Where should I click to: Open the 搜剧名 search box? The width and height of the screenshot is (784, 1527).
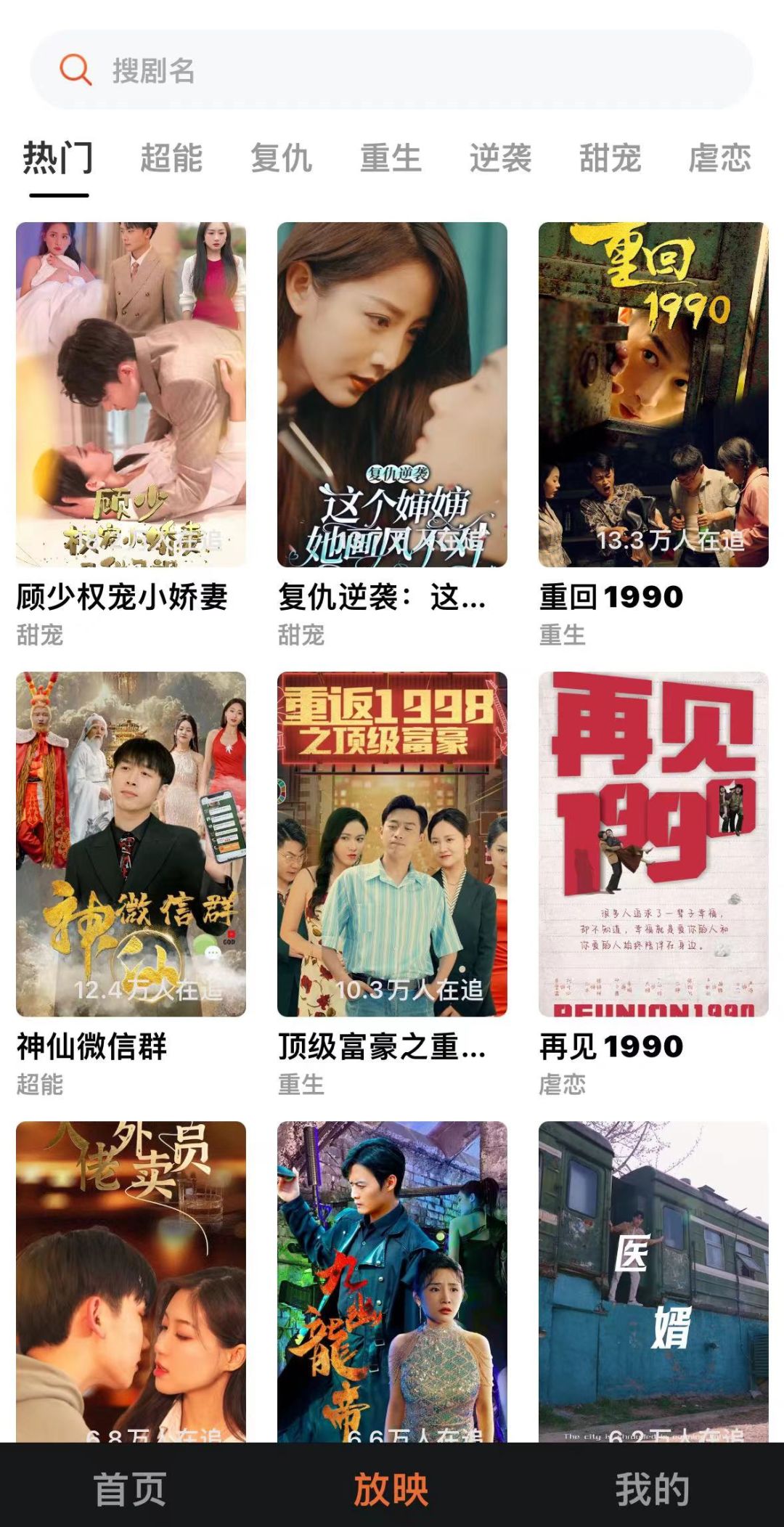click(392, 70)
